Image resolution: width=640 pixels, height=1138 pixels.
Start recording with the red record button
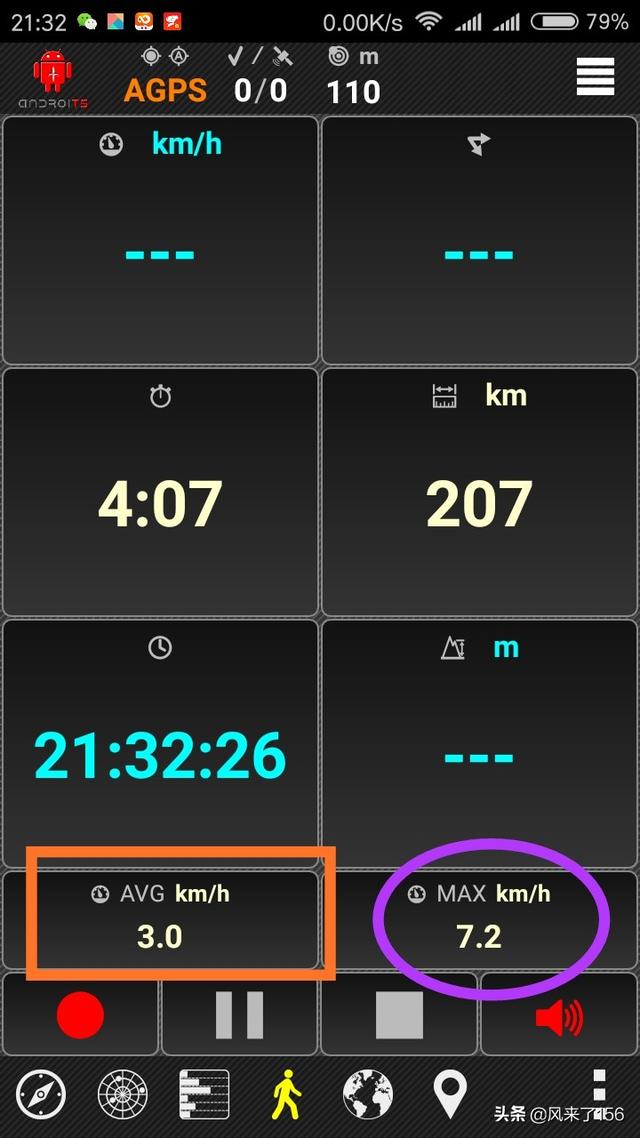click(x=80, y=1014)
